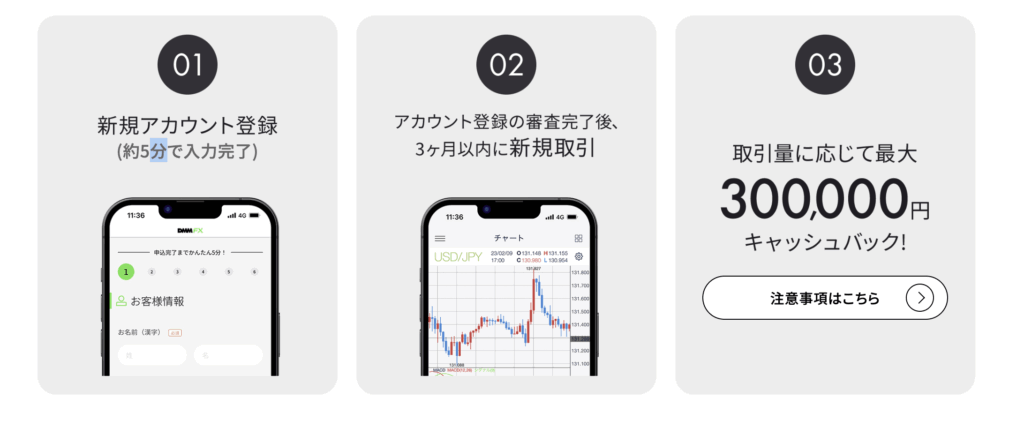
Task: Open the 注意事項はこちら button
Action: click(x=824, y=298)
